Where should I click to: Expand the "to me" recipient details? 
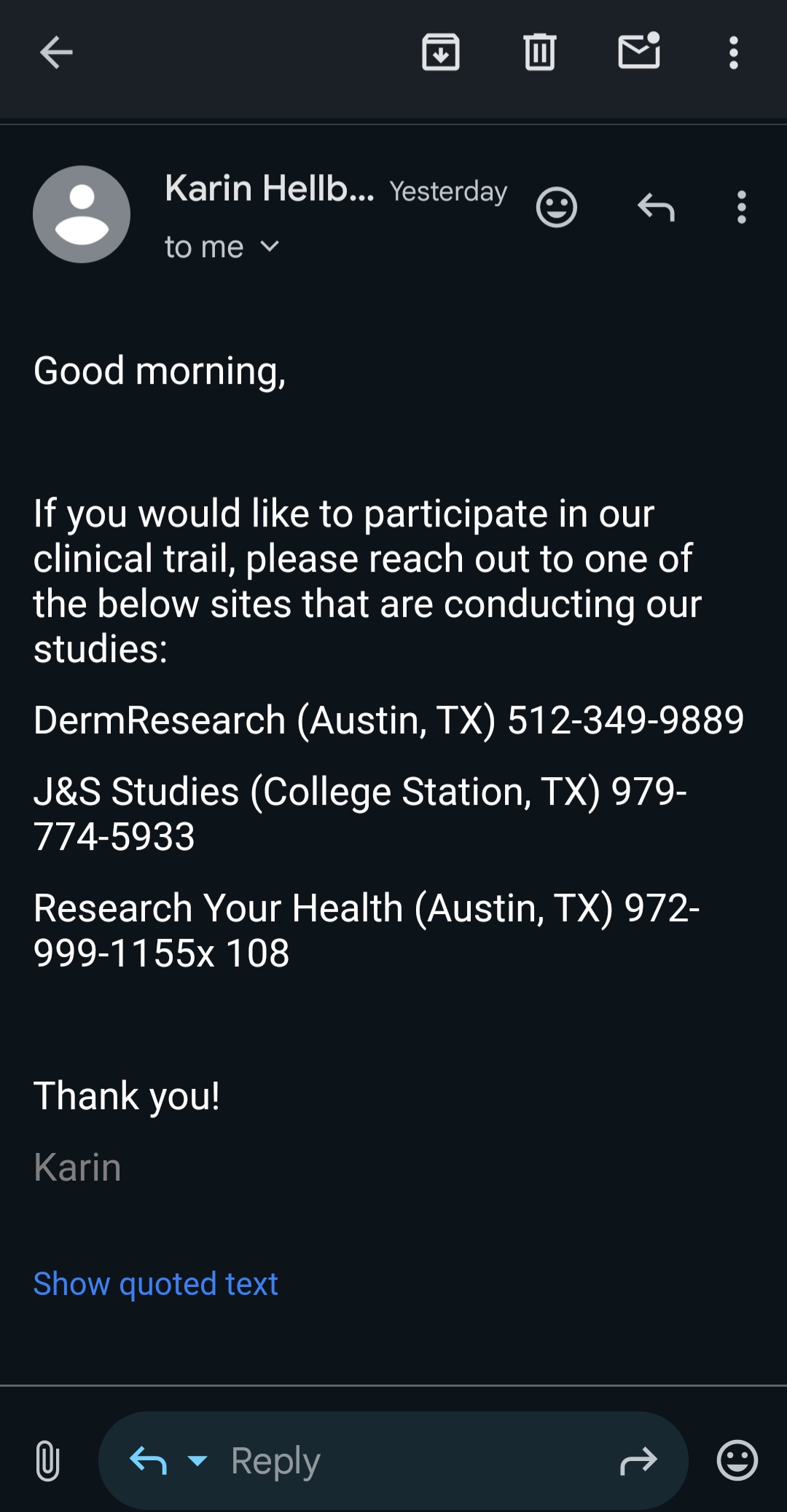coord(222,247)
